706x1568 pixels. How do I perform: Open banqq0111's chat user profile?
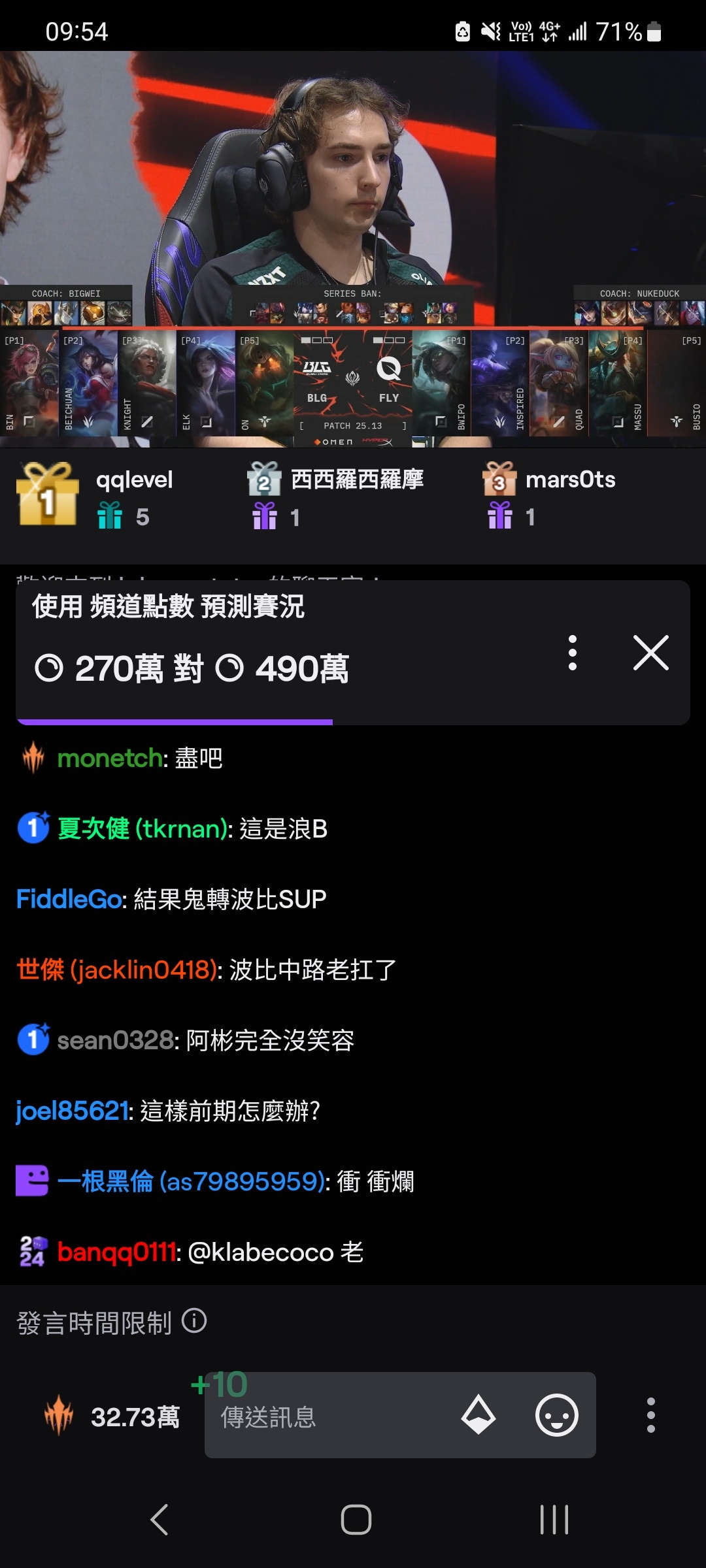click(x=116, y=1252)
